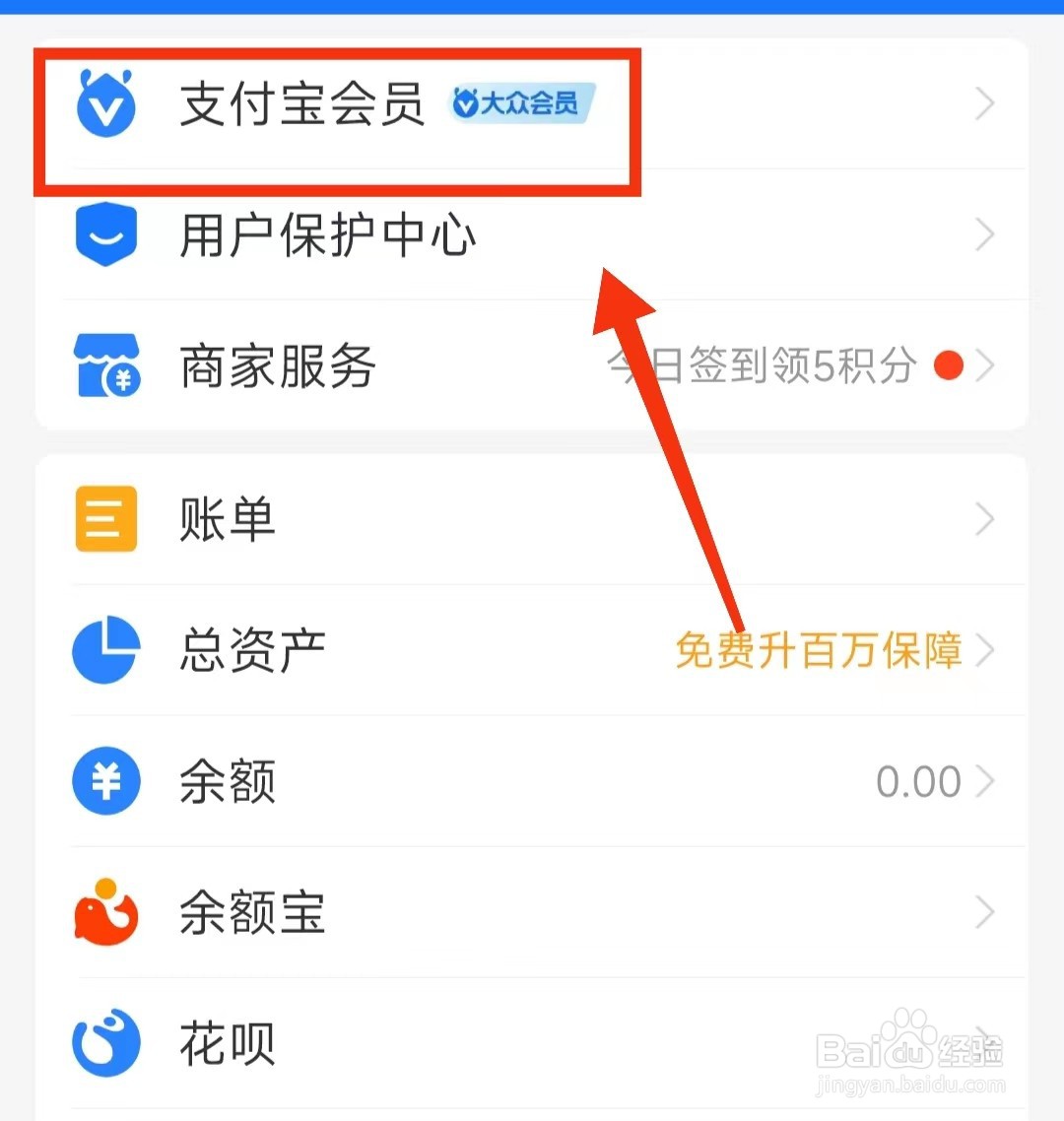Click the orange 账单 bill icon
The image size is (1064, 1121).
[105, 519]
